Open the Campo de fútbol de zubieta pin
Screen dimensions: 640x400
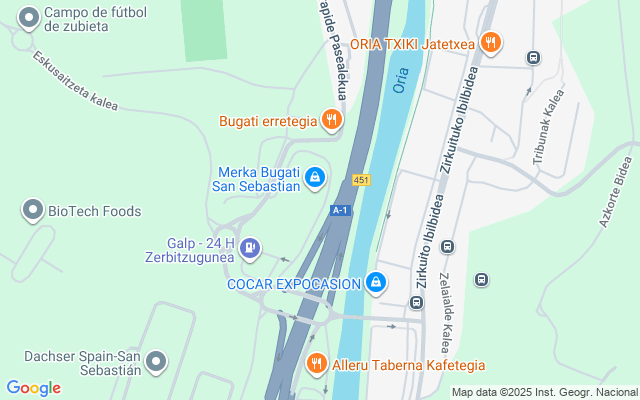tap(29, 16)
